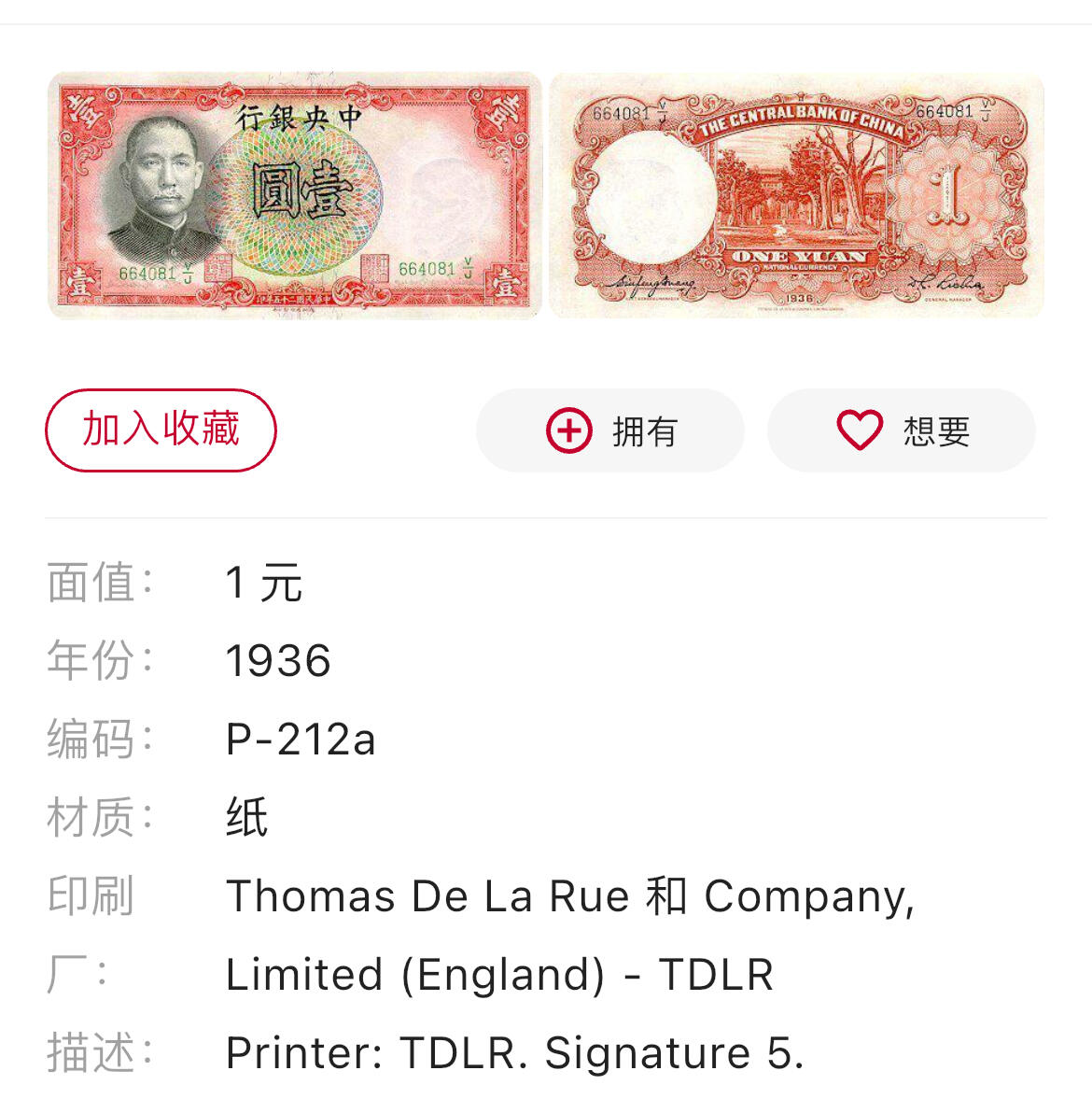This screenshot has width=1092, height=1113.
Task: View the banknote back side image
Action: (796, 195)
